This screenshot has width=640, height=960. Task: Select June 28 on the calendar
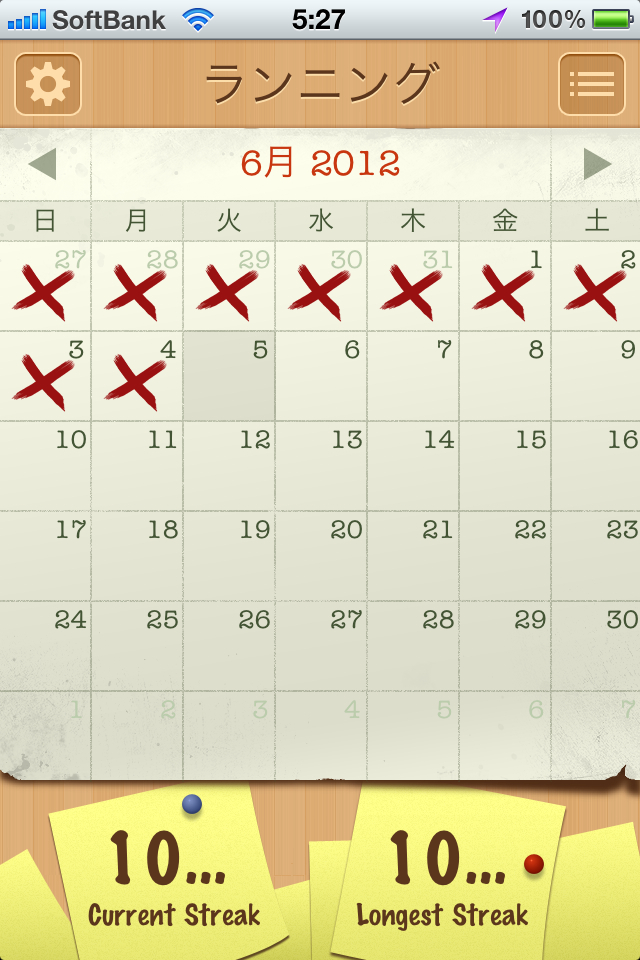(x=413, y=647)
